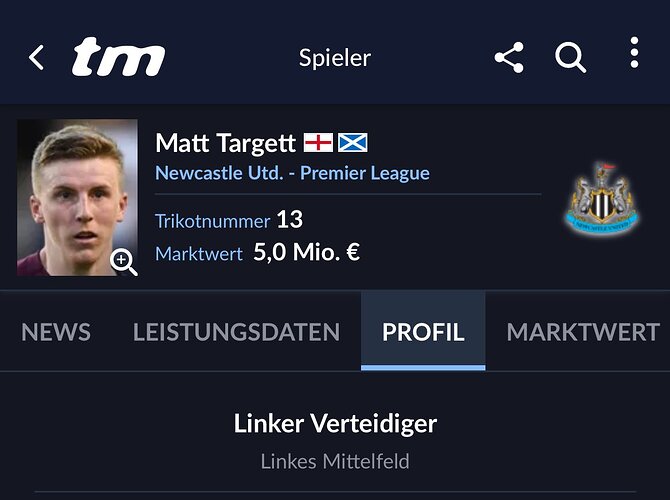Go back using the arrow

point(36,57)
